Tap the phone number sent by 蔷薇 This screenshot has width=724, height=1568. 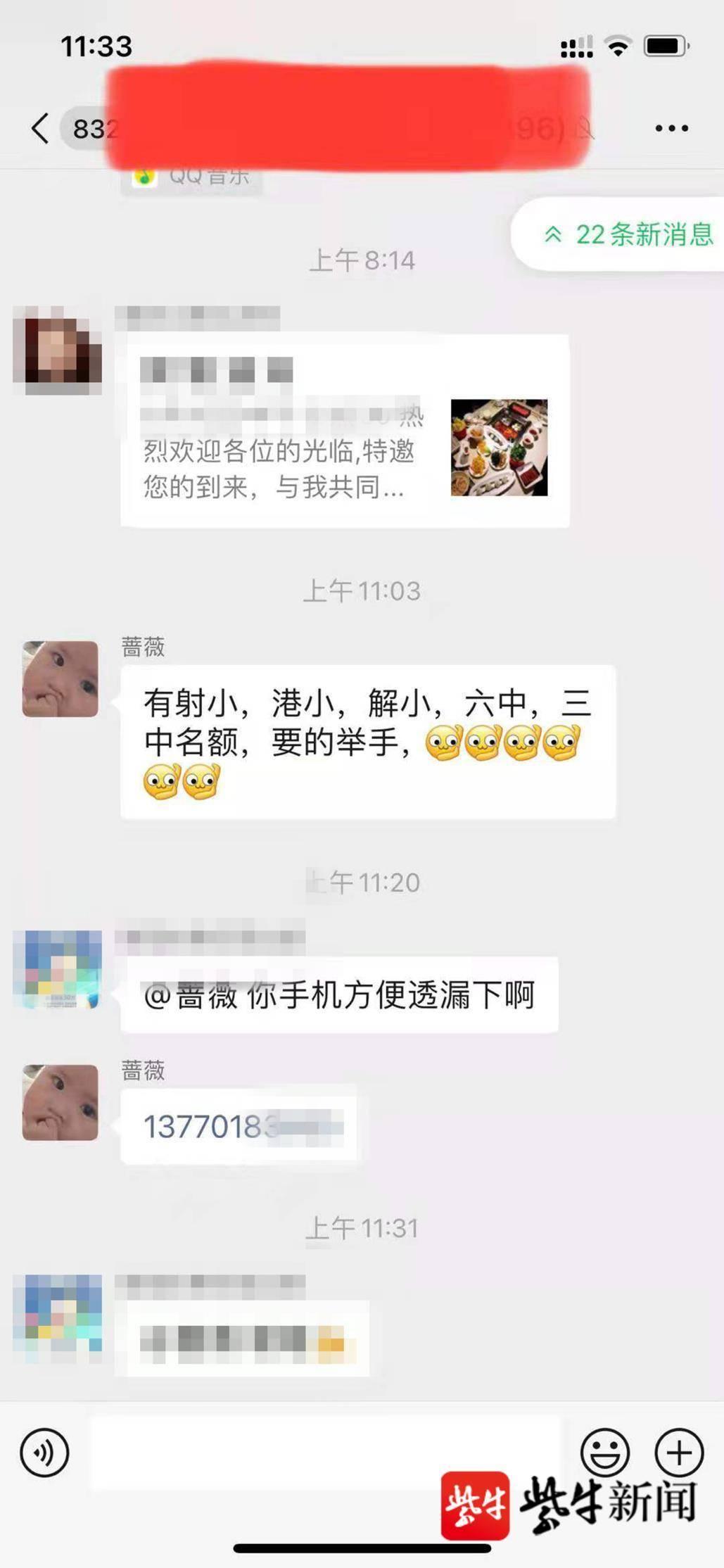pyautogui.click(x=239, y=1126)
